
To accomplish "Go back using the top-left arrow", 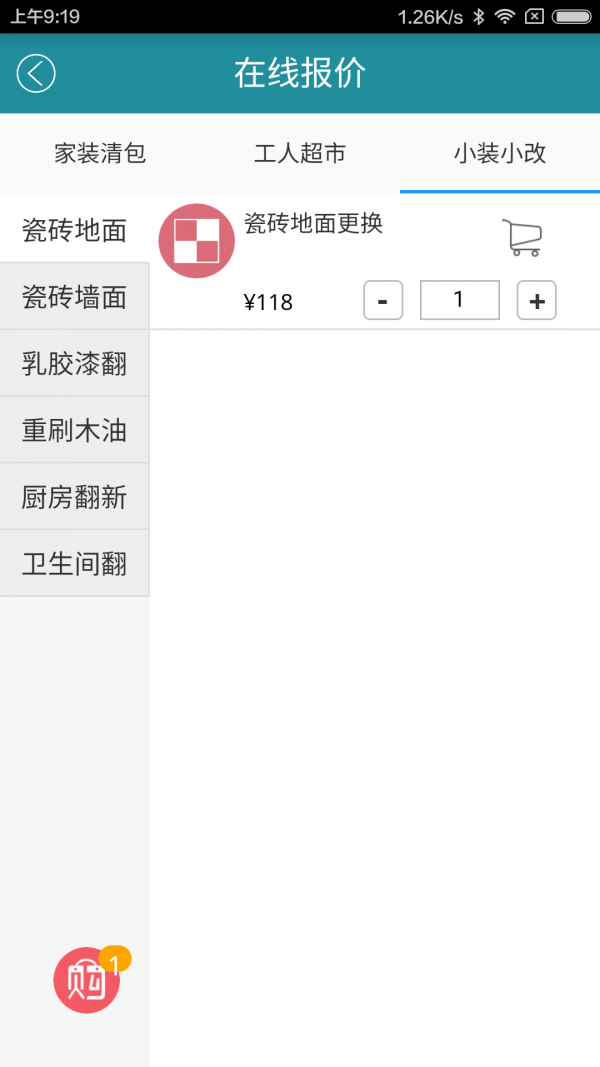I will point(36,73).
